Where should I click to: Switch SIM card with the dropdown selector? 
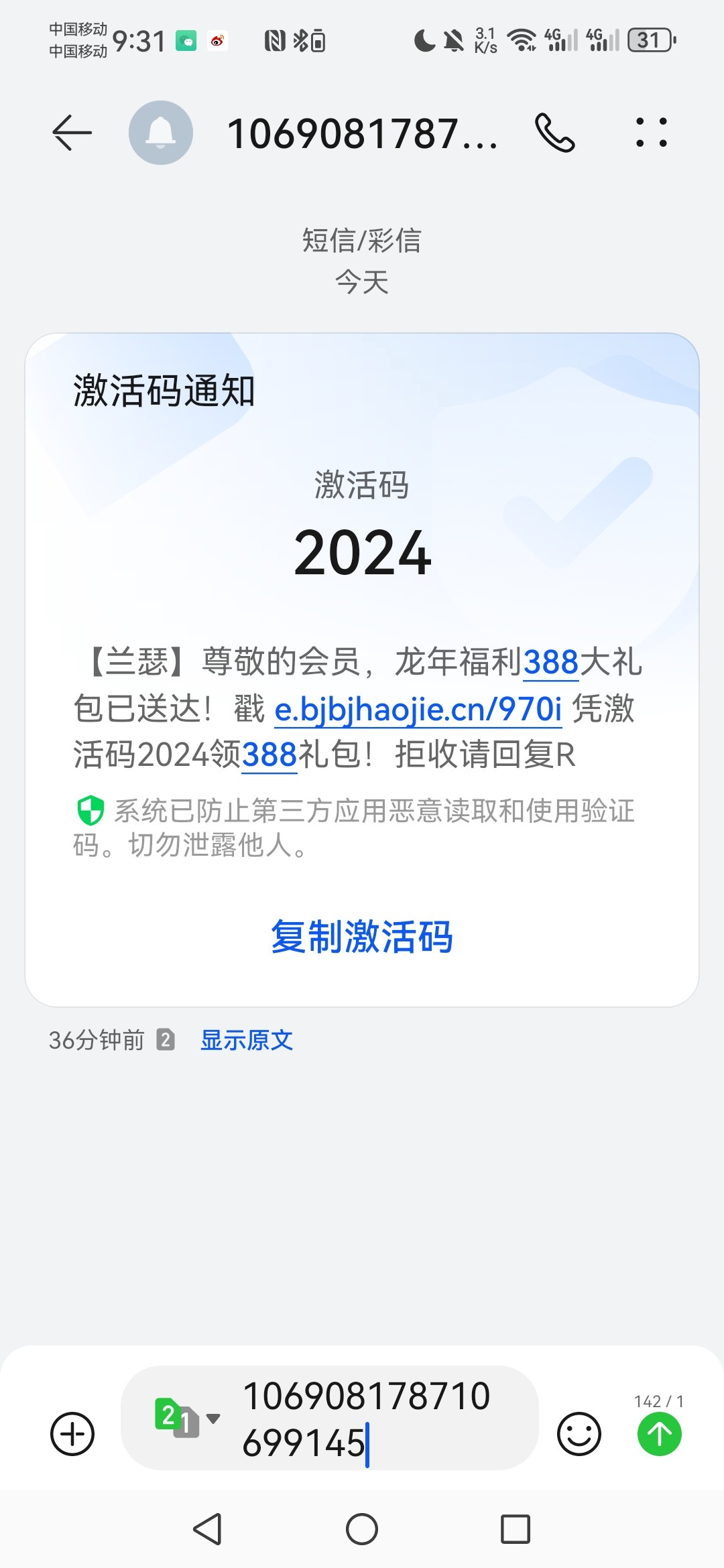[x=187, y=1418]
